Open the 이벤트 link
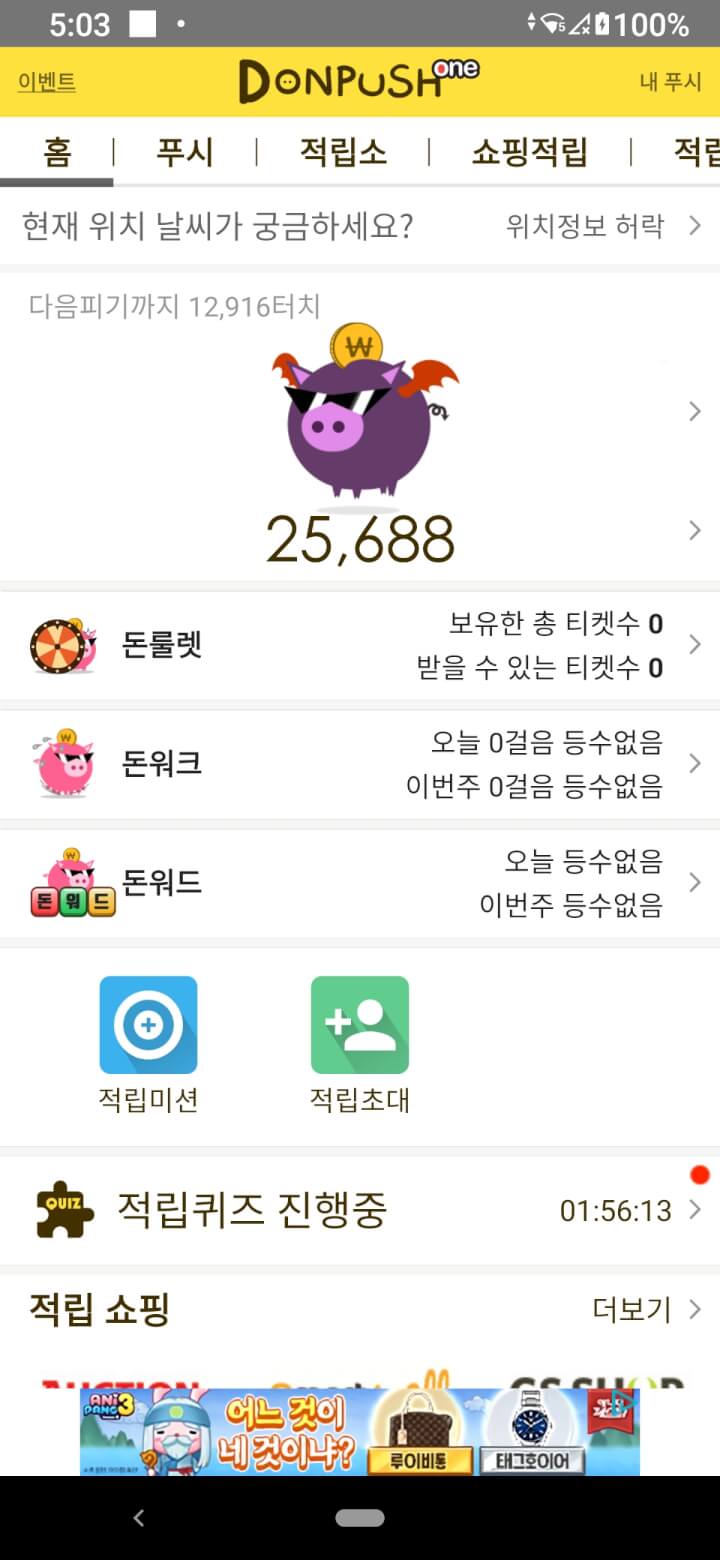Viewport: 720px width, 1560px height. (46, 82)
